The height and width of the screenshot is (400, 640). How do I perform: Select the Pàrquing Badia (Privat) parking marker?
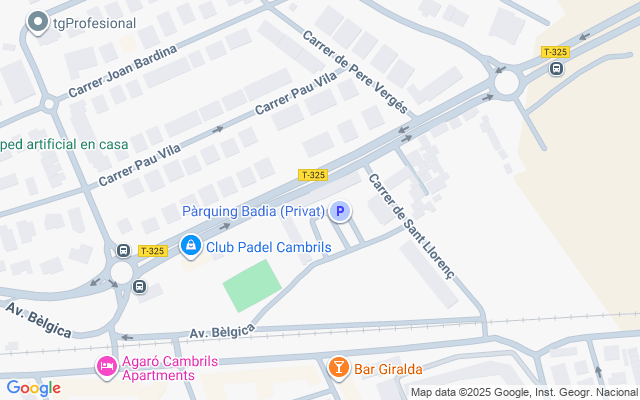pyautogui.click(x=341, y=211)
